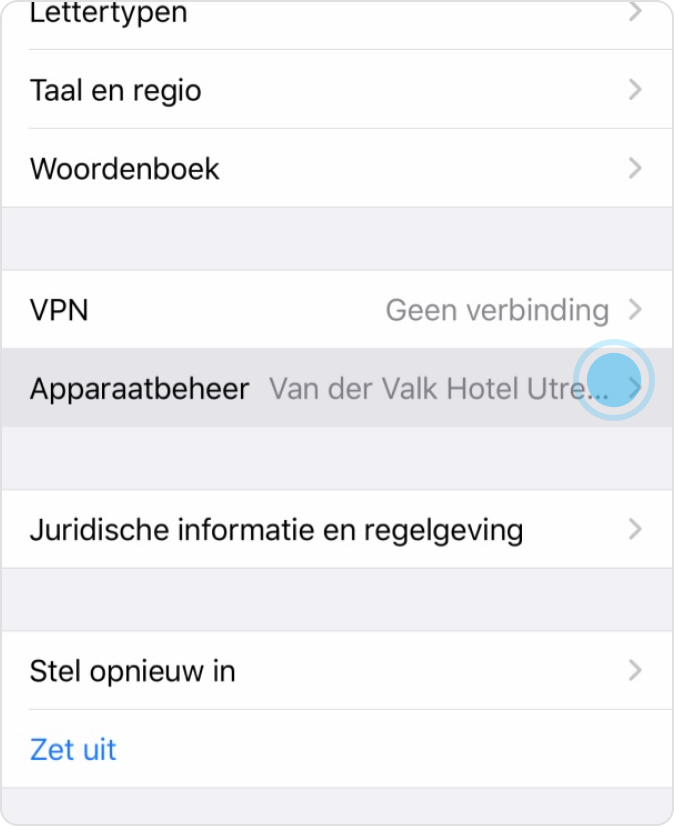Open Juridische informatie en regelgeving
This screenshot has width=674, height=826.
click(x=336, y=529)
